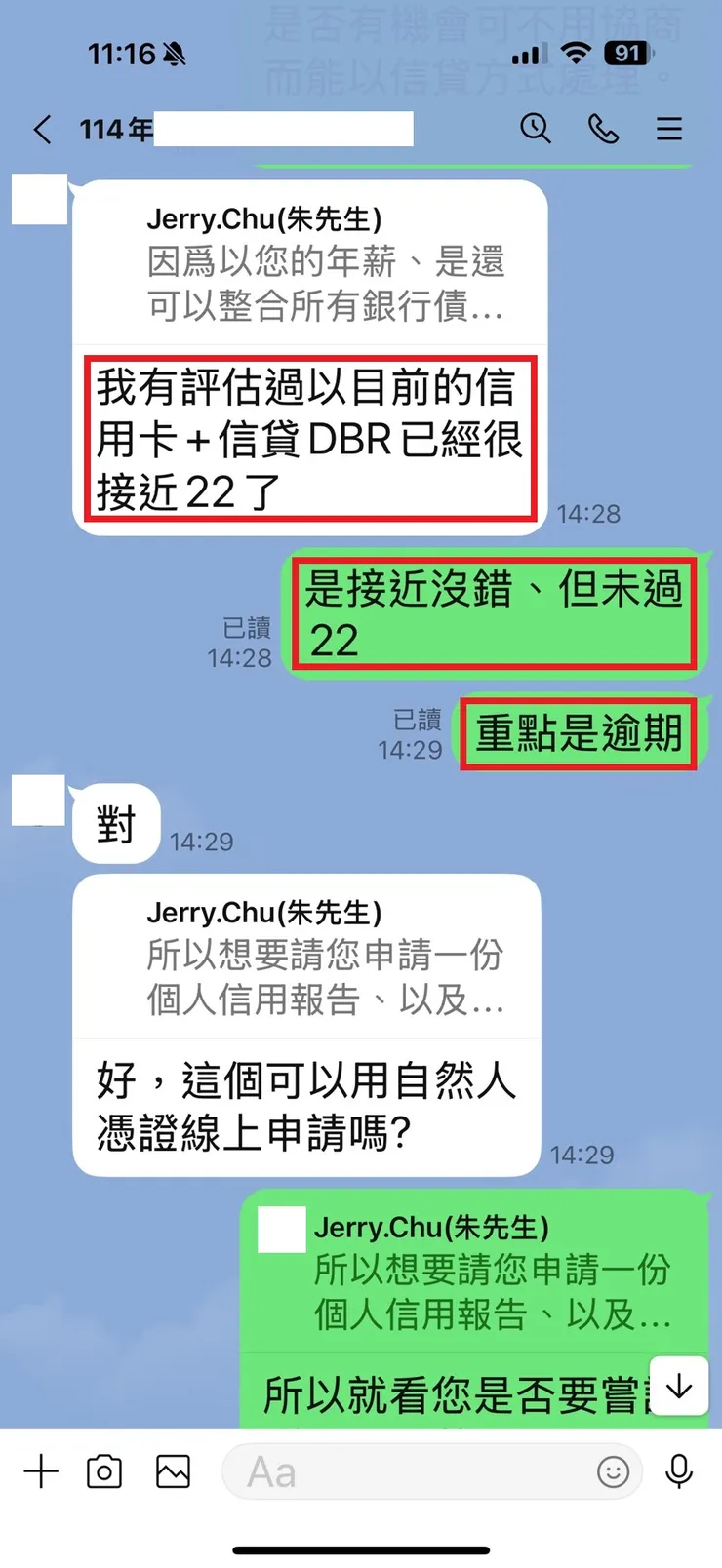Tap the battery indicator showing 91
This screenshot has width=722, height=1568.
pos(625,55)
